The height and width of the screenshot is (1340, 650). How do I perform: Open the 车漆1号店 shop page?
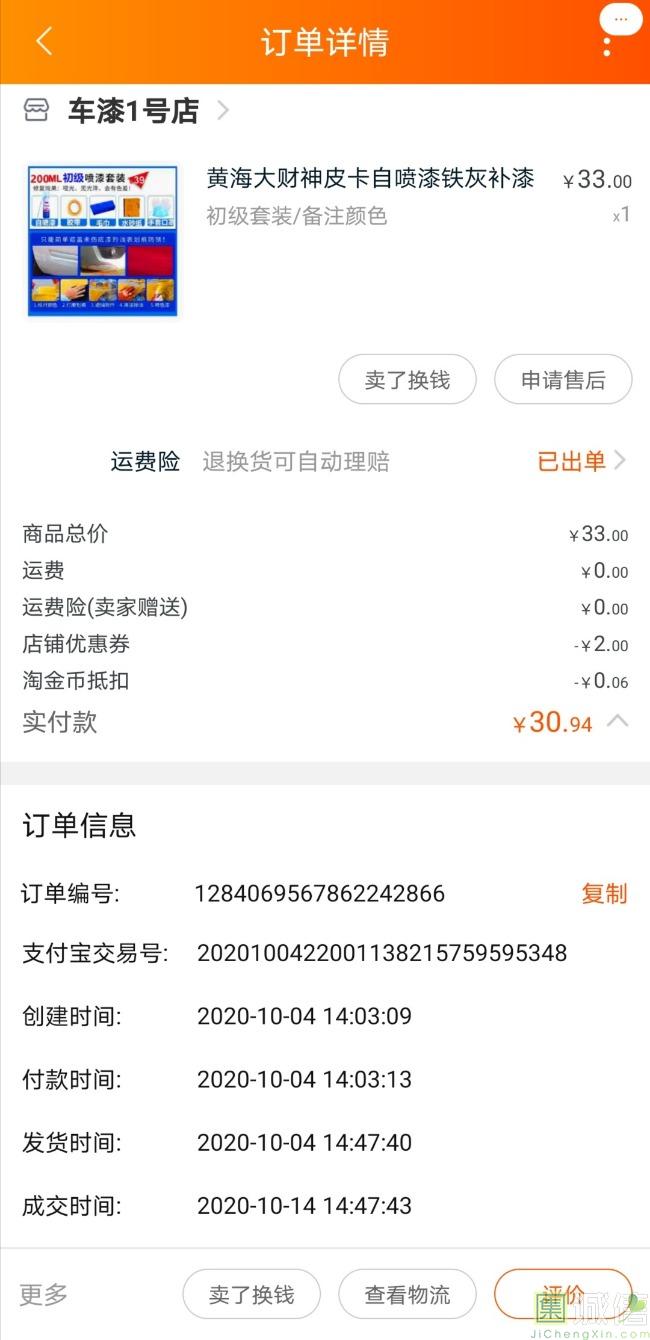[x=133, y=111]
